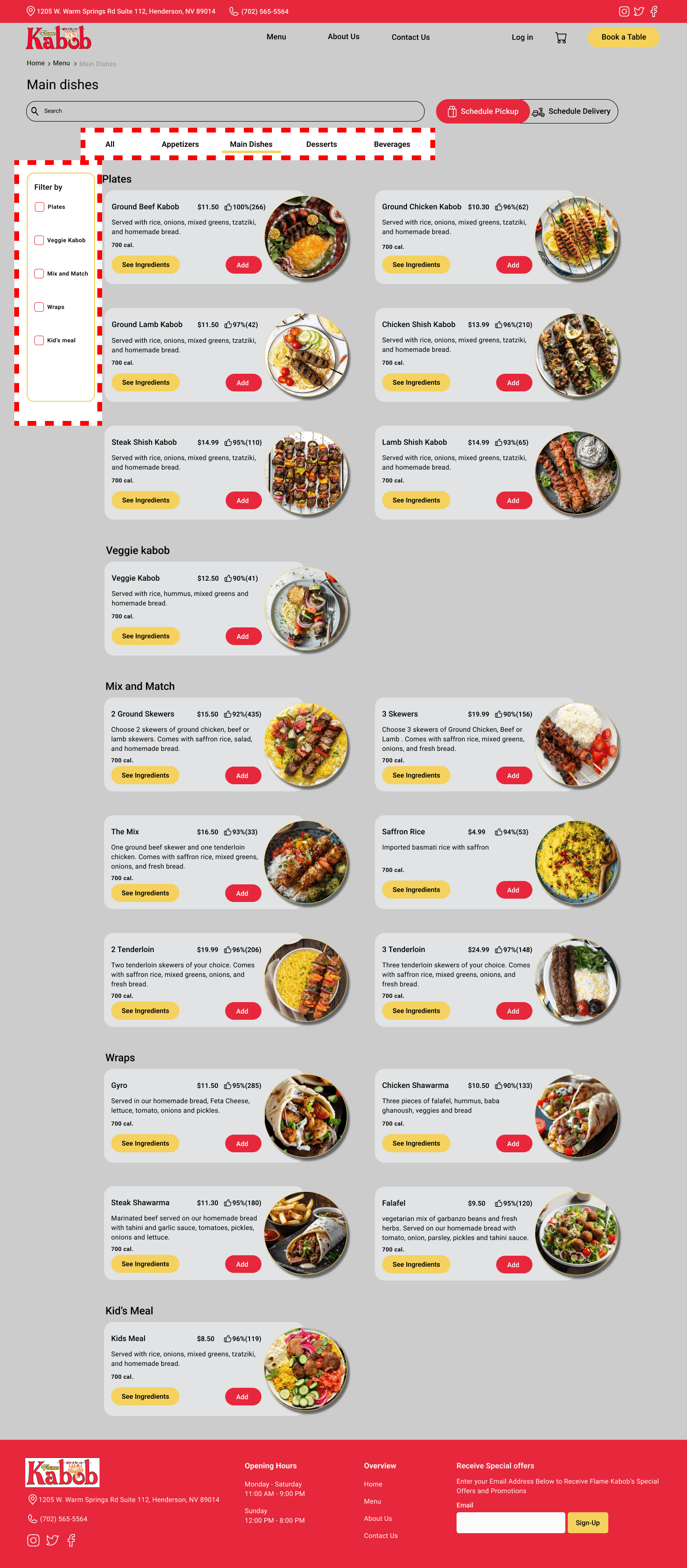Viewport: 687px width, 1568px height.
Task: Add the Gyro wrap
Action: (242, 1143)
